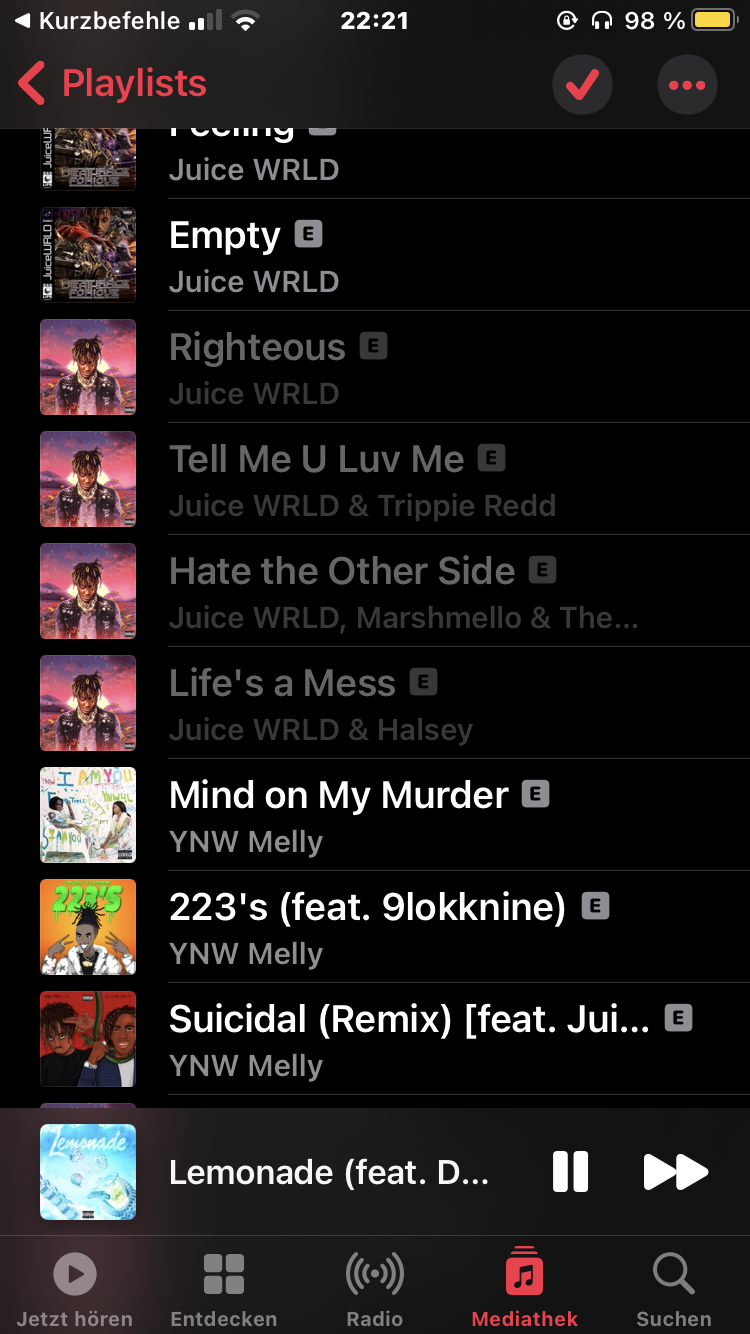
Task: Select Hate the Other Side
Action: click(400, 591)
